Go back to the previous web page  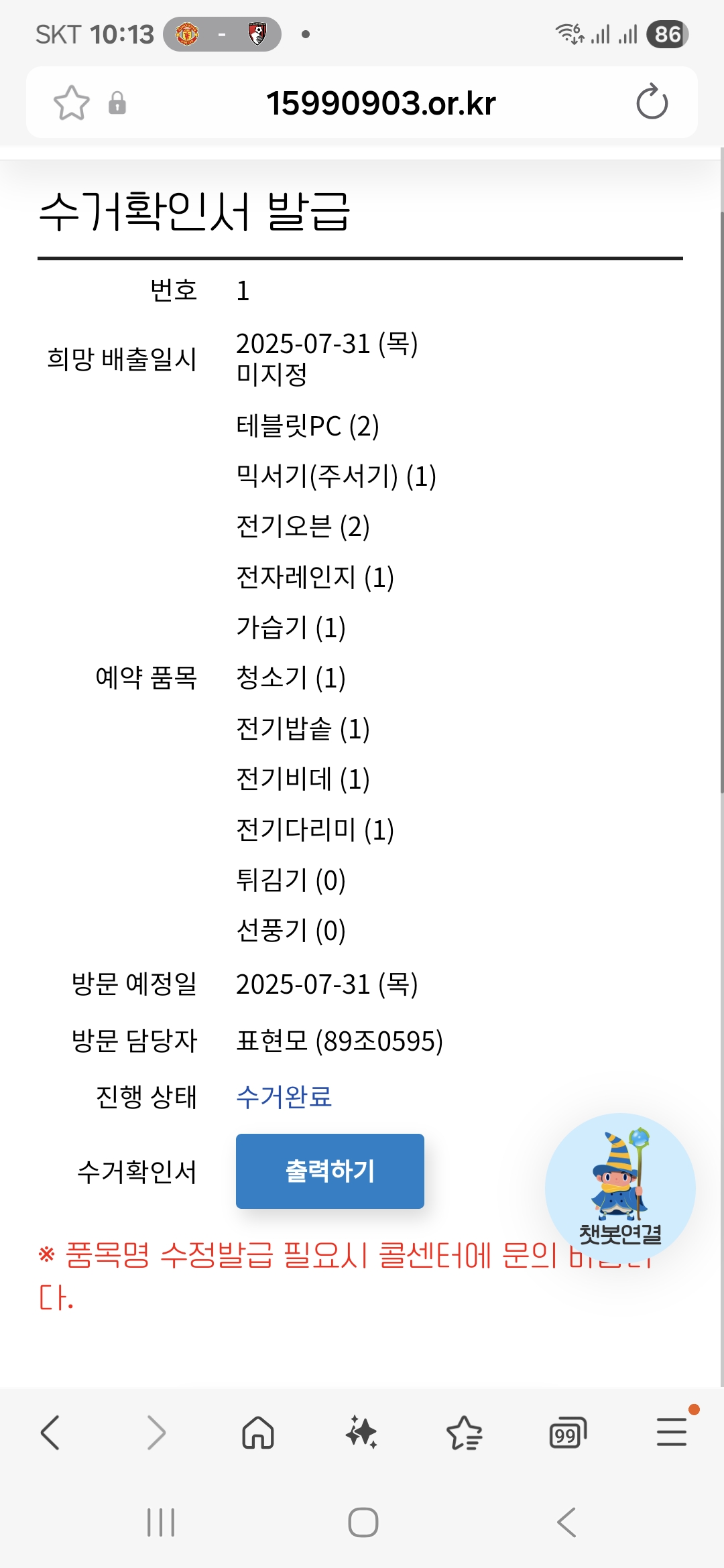(51, 1433)
